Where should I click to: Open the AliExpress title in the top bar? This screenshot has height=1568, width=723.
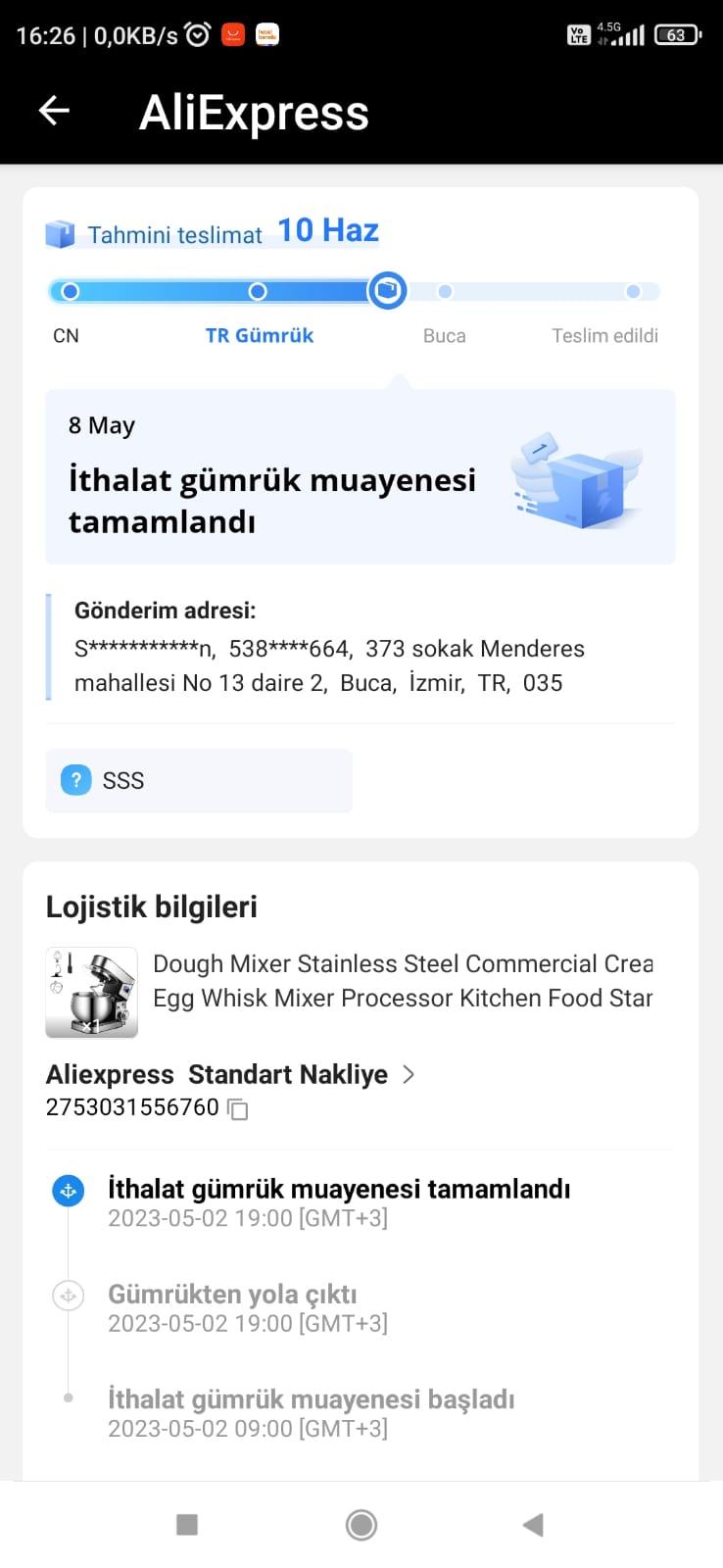click(254, 112)
